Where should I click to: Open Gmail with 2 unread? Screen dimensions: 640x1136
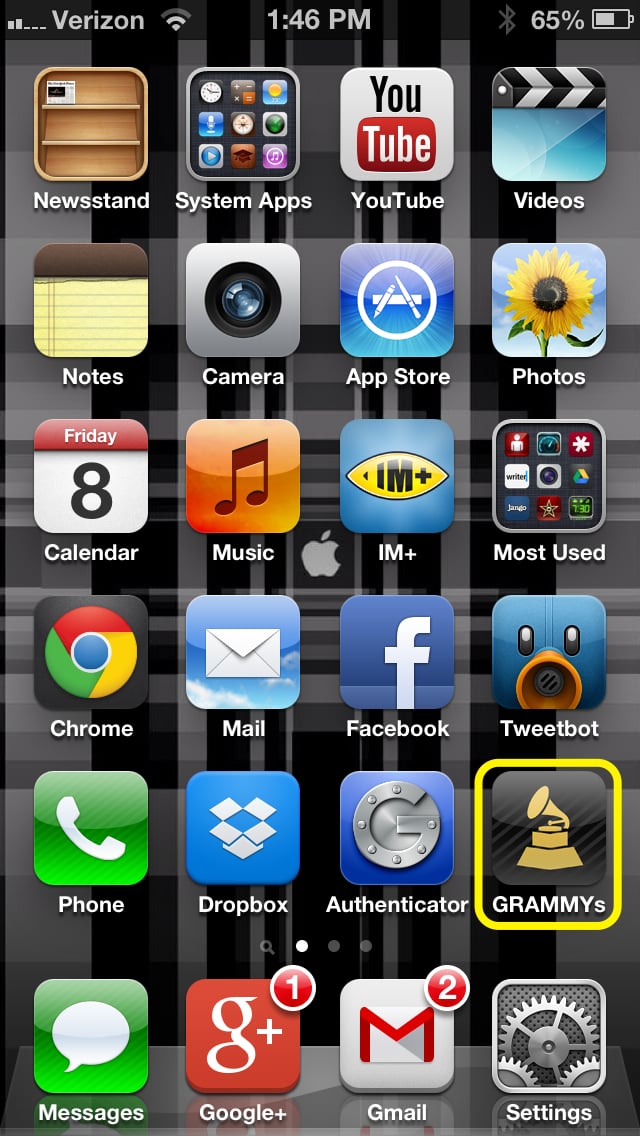397,1036
